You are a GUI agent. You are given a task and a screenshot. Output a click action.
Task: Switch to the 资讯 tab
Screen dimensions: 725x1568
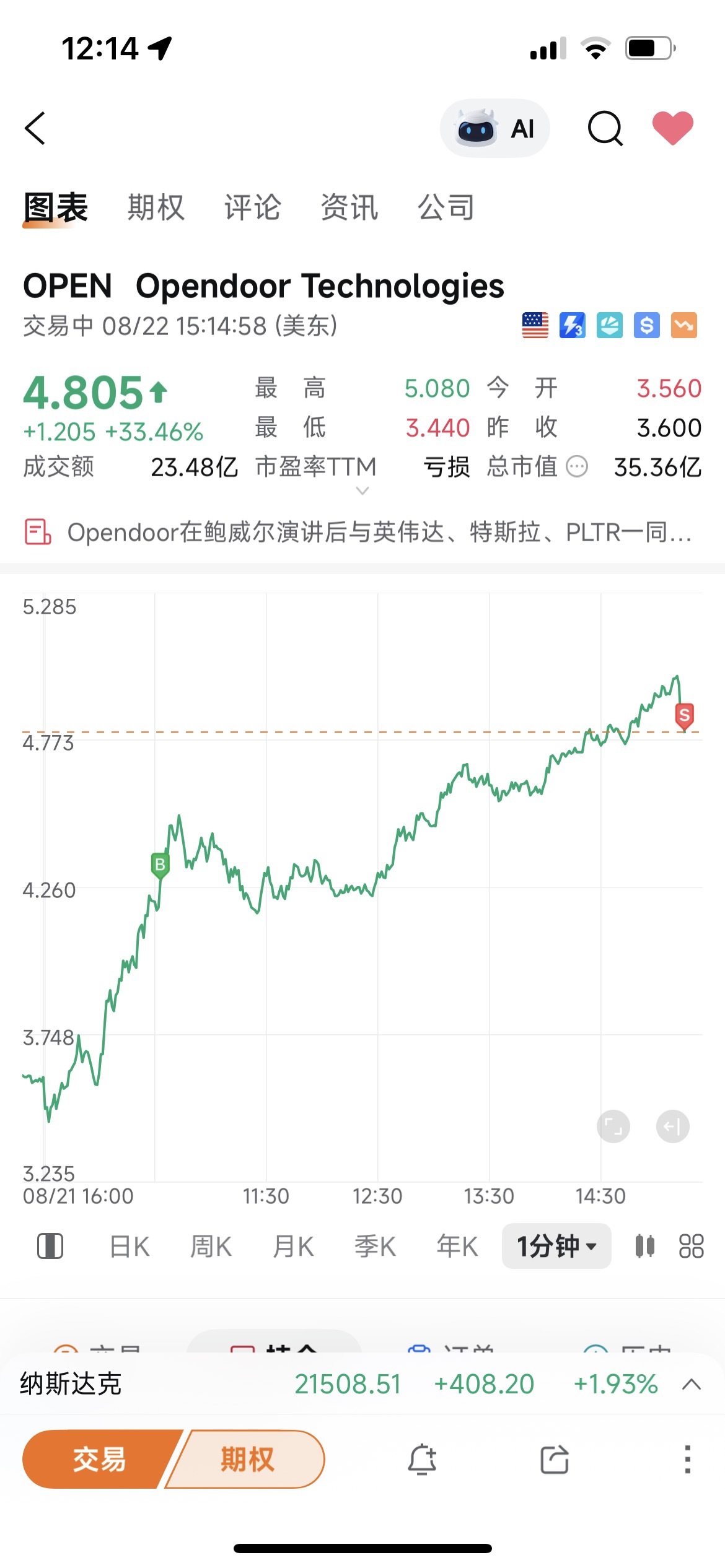(x=348, y=208)
